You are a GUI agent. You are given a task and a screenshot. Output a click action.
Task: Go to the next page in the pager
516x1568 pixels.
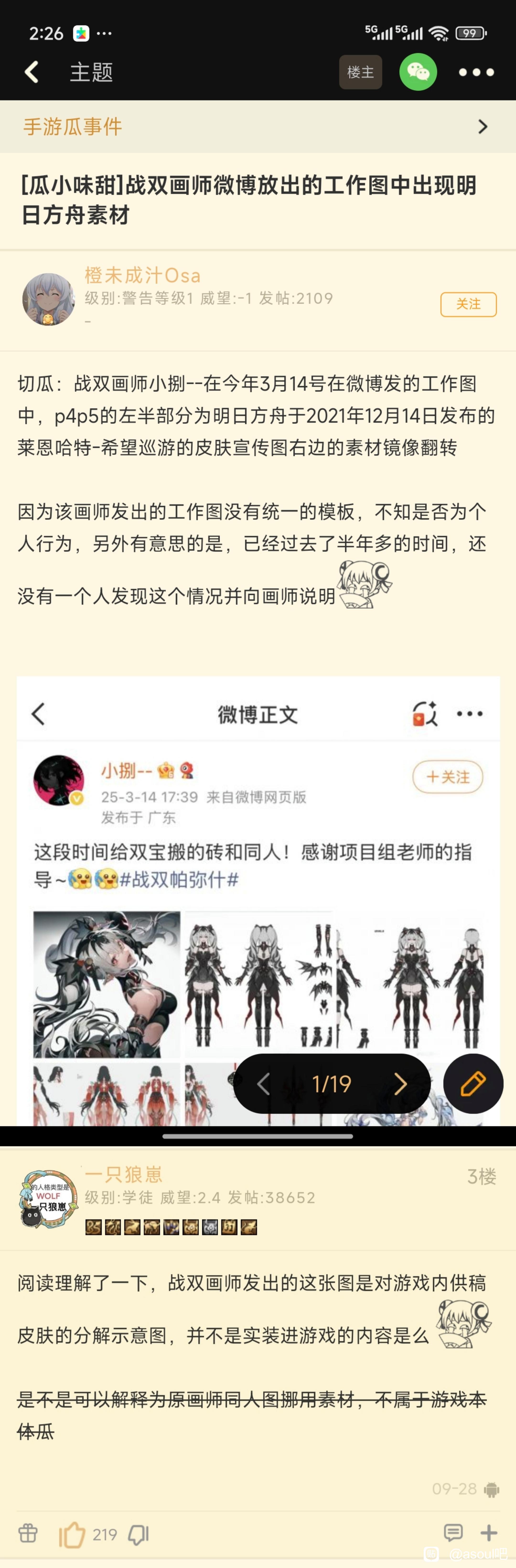(400, 1083)
